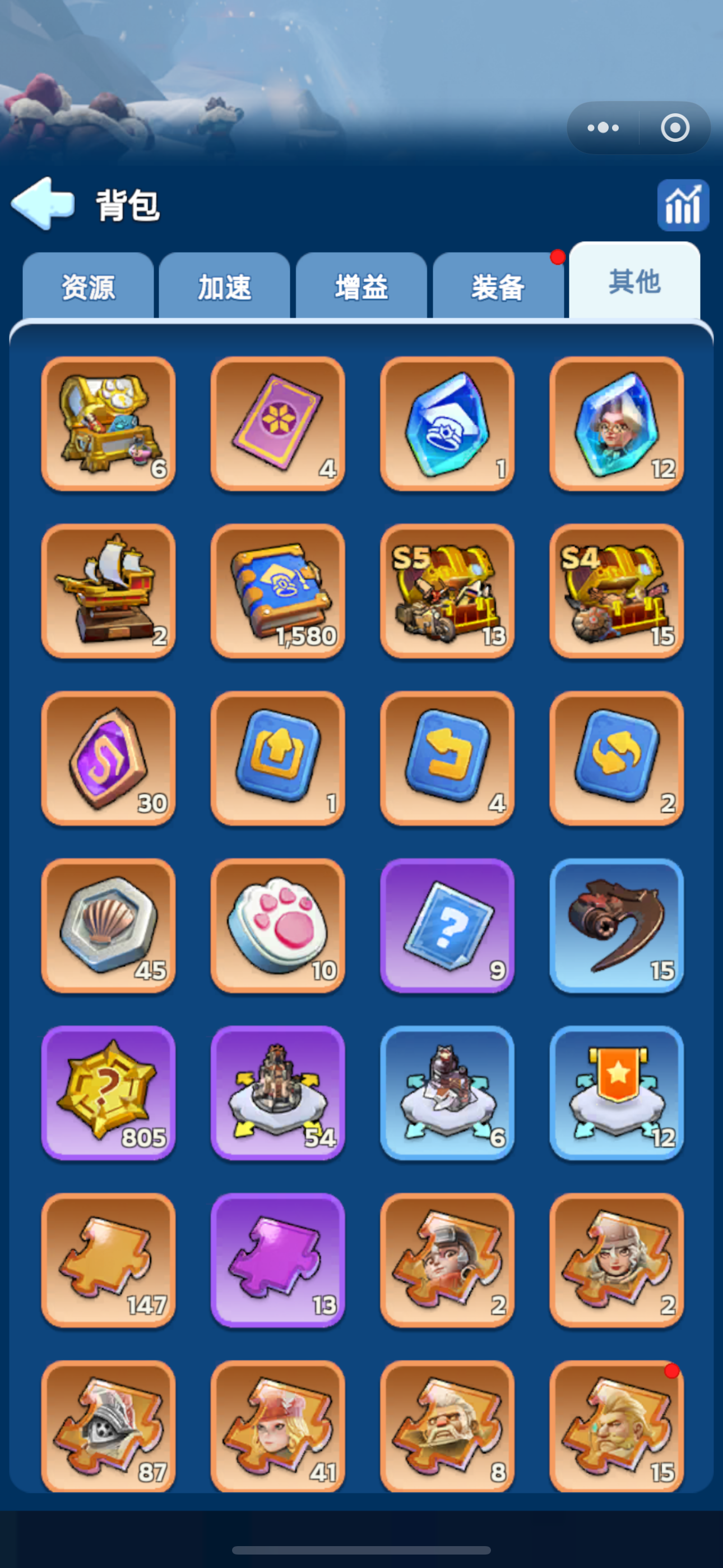Switch to the 资源 tab
This screenshot has width=723, height=1568.
coord(88,287)
